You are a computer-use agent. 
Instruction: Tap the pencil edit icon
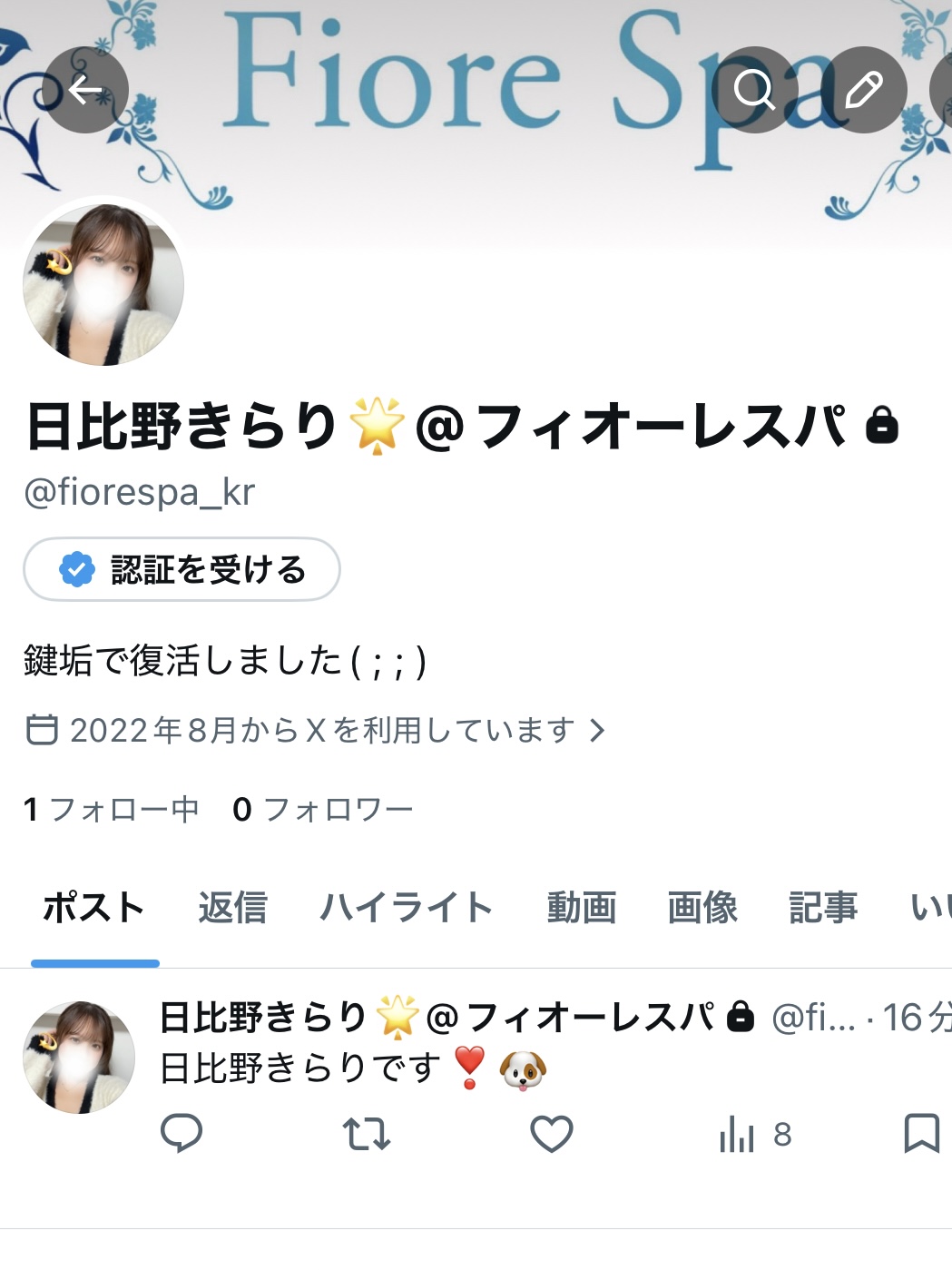pyautogui.click(x=863, y=90)
